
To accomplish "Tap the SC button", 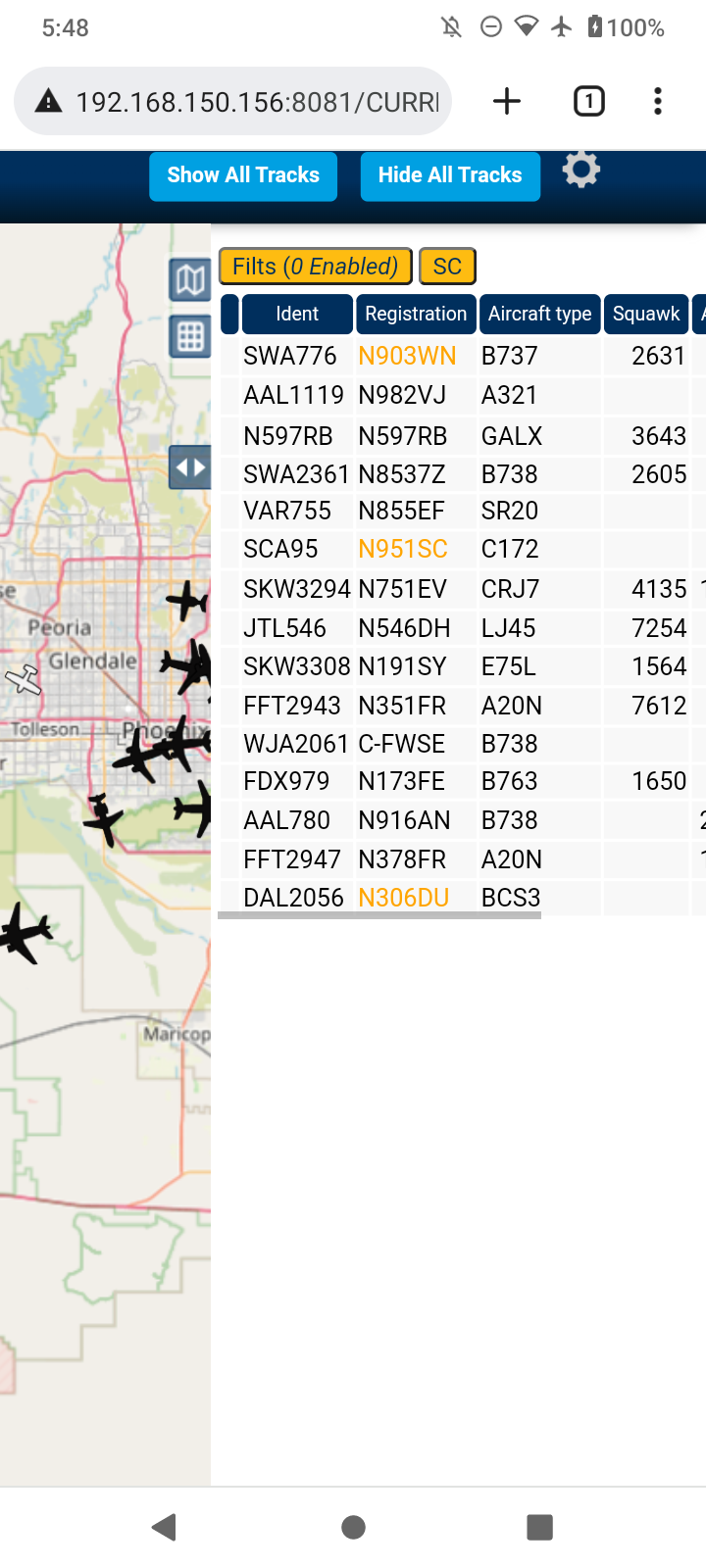I will tap(447, 267).
